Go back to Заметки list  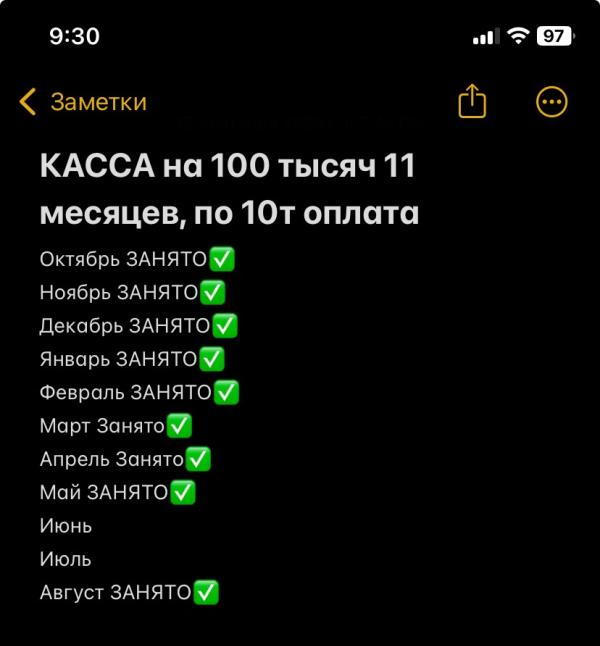[83, 102]
